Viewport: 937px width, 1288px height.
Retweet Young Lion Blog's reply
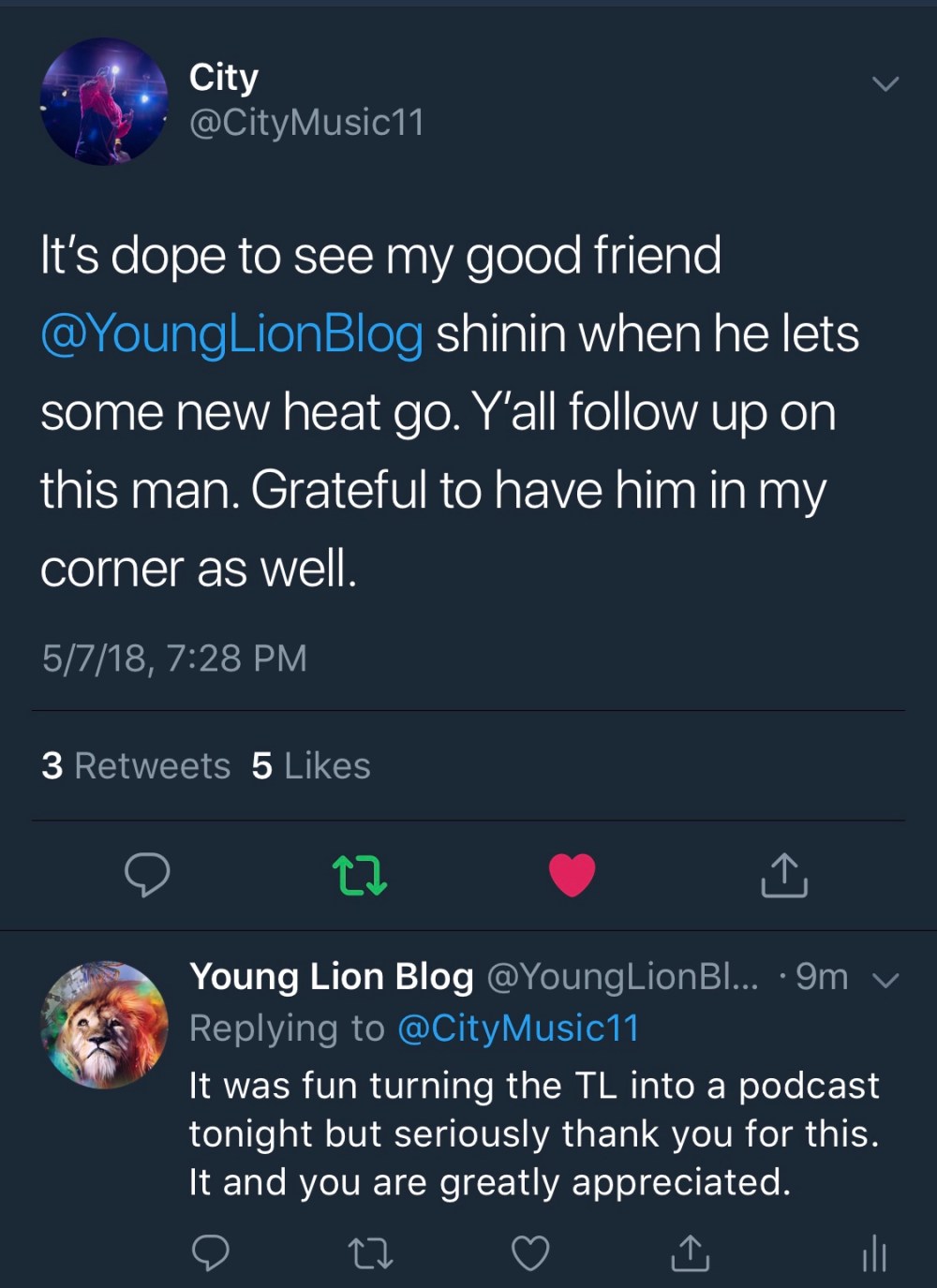pos(370,1252)
